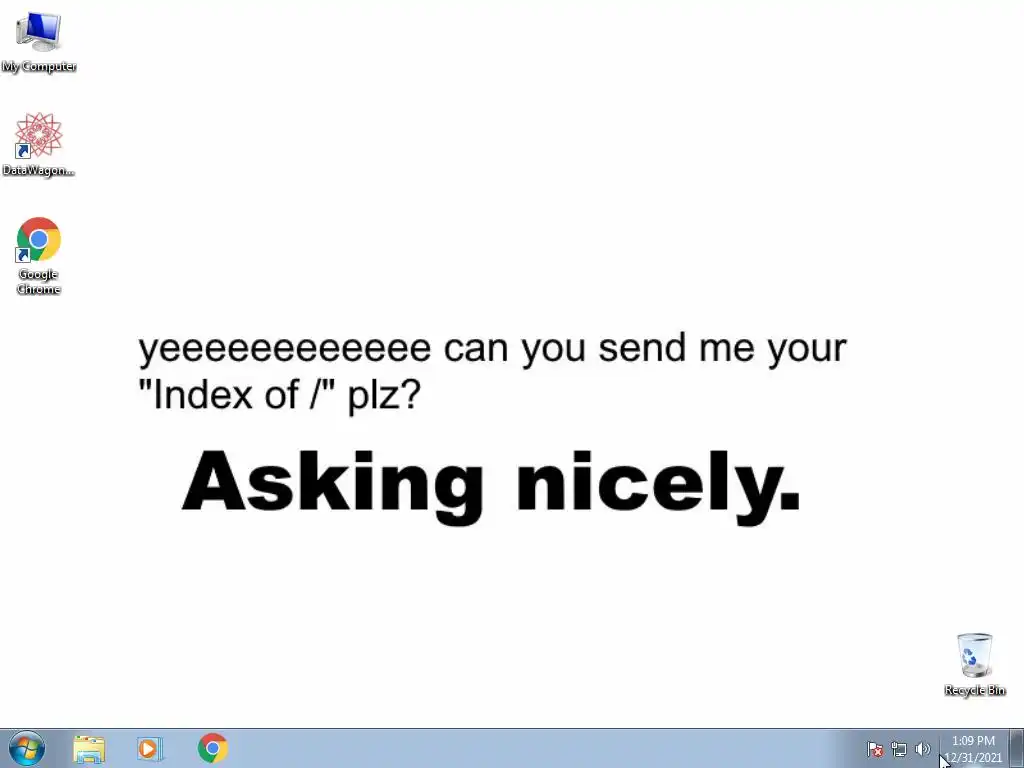Open the Action Center flag icon
The width and height of the screenshot is (1024, 768).
[x=874, y=749]
